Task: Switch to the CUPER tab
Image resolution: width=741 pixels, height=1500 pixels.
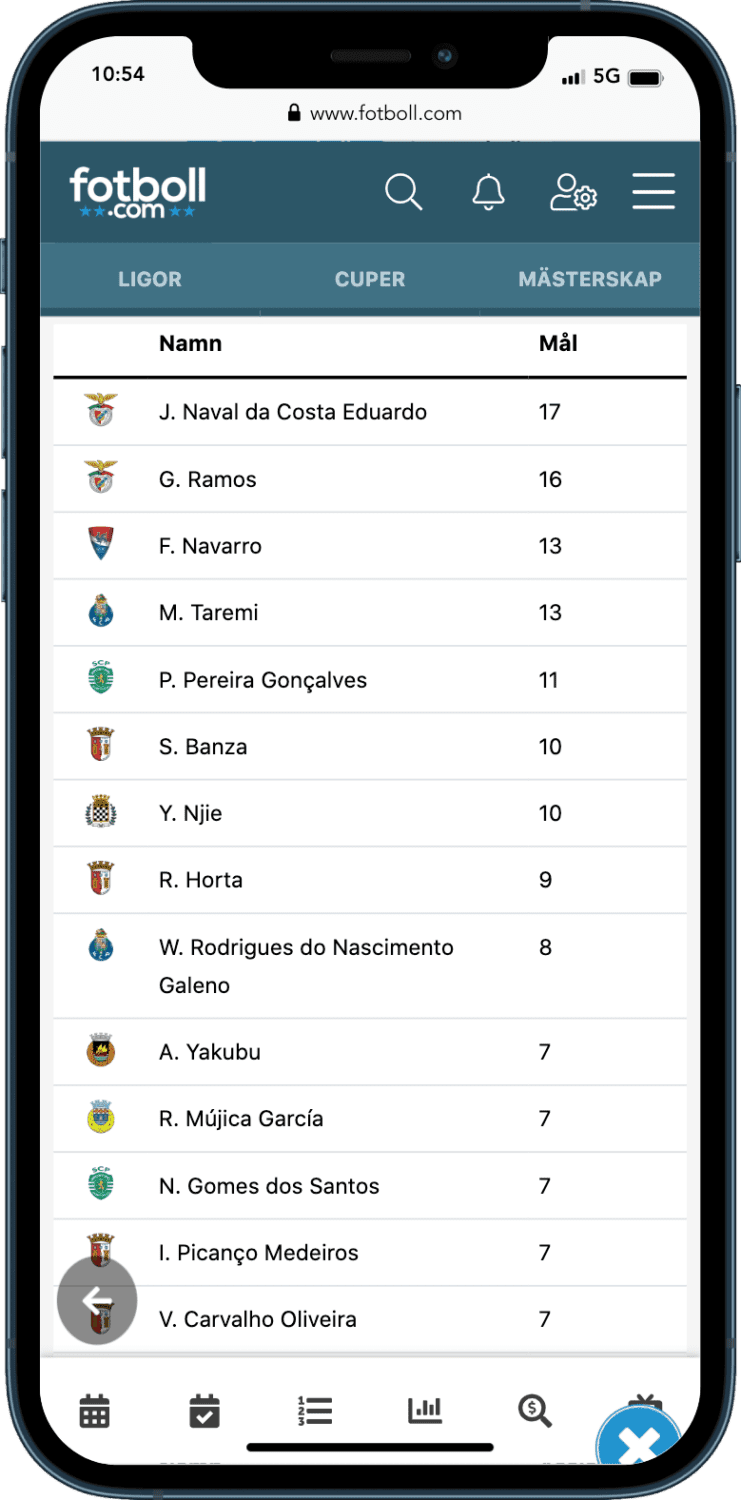Action: (370, 279)
